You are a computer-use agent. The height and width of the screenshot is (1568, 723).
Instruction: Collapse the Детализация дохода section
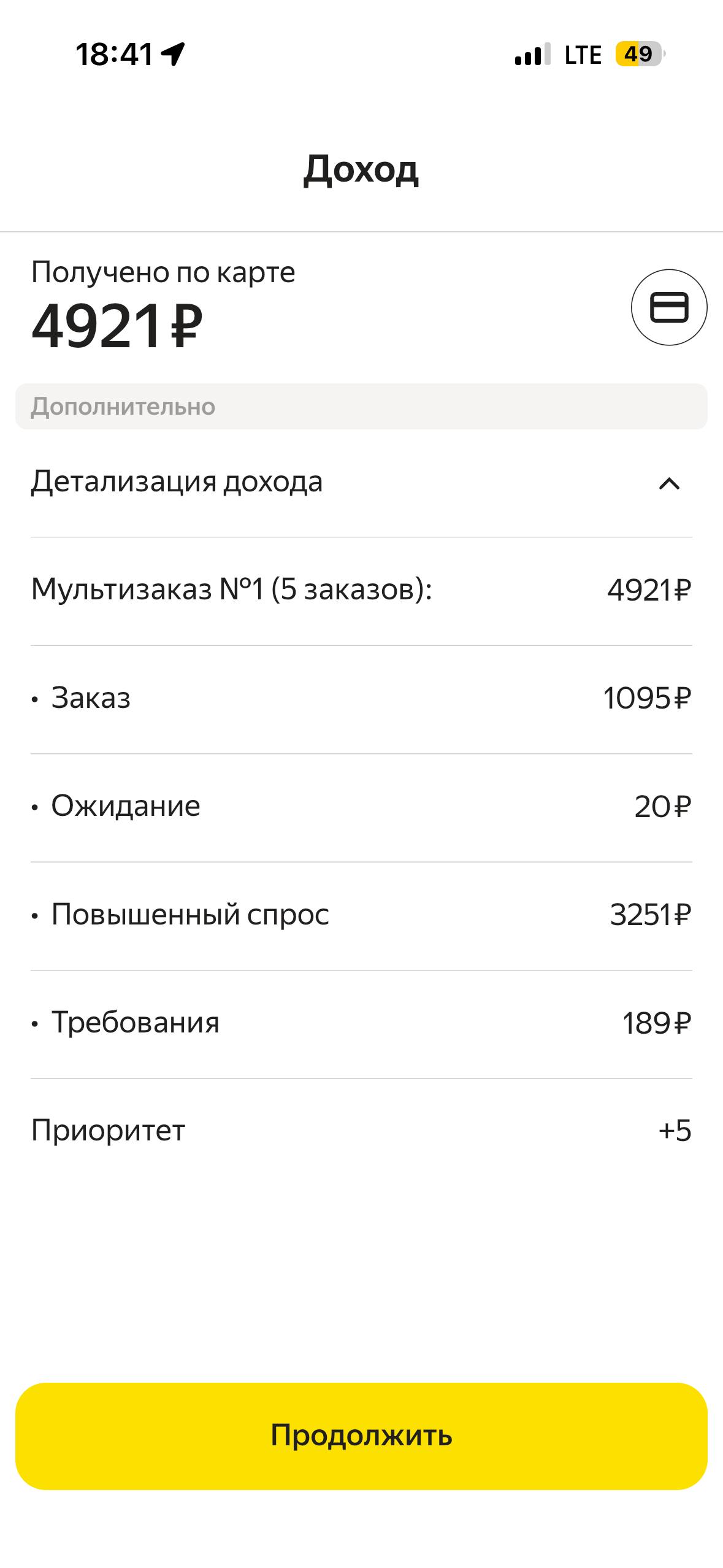pyautogui.click(x=668, y=483)
